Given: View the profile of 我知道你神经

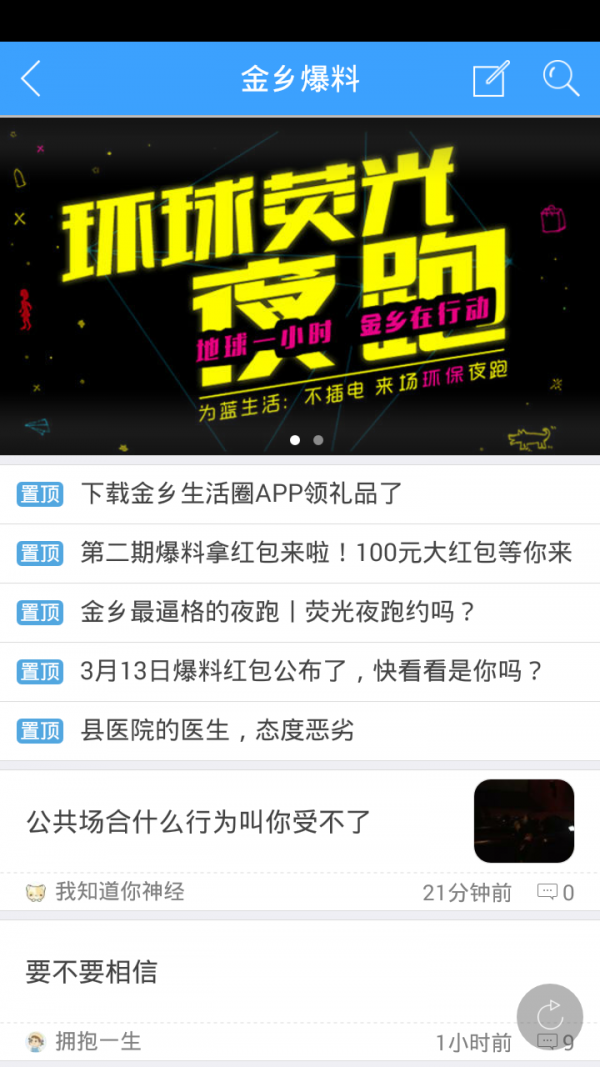Looking at the screenshot, I should coord(119,892).
